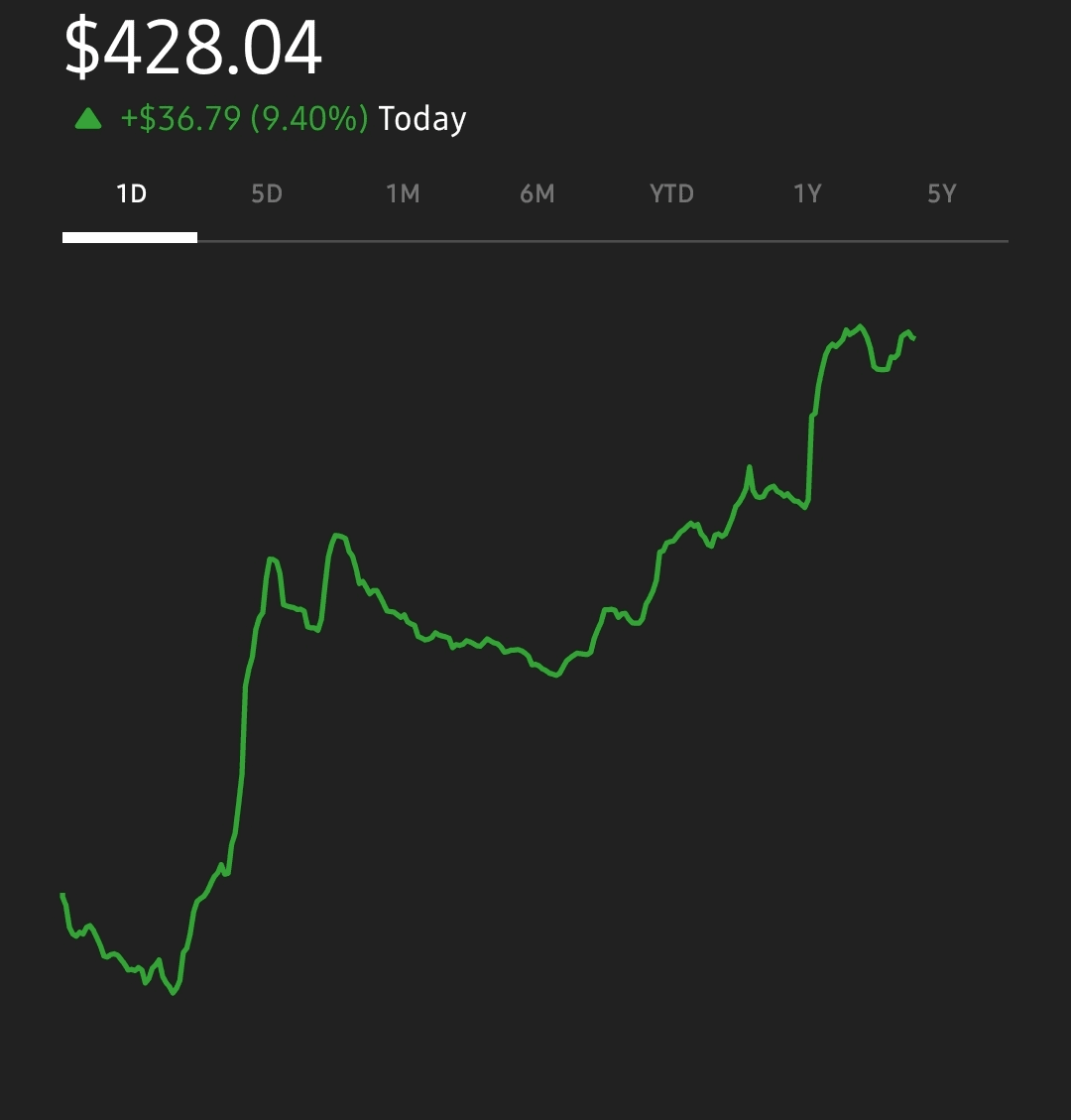Switch chart to the 6M range
The height and width of the screenshot is (1120, 1071).
(536, 193)
